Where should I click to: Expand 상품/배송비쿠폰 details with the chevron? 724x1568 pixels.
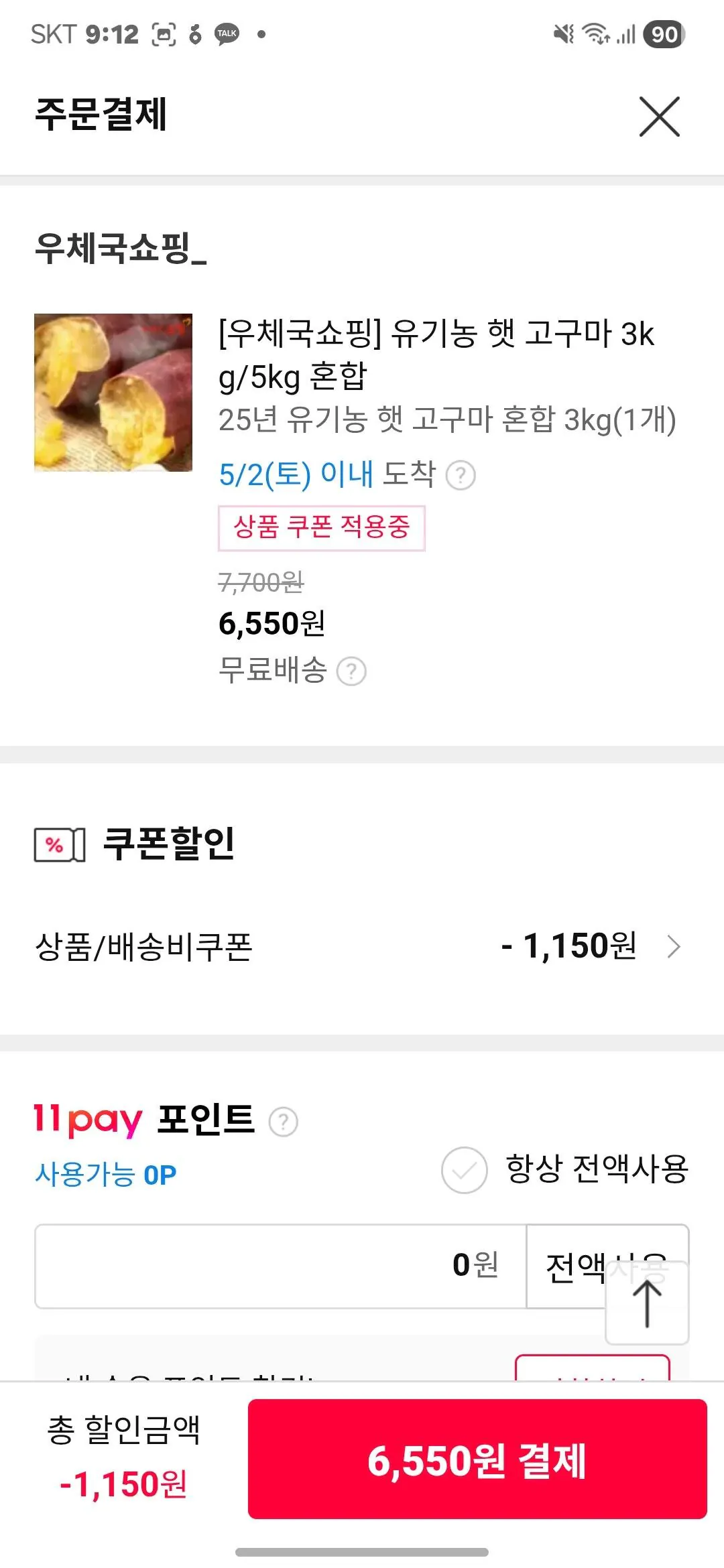pos(675,947)
